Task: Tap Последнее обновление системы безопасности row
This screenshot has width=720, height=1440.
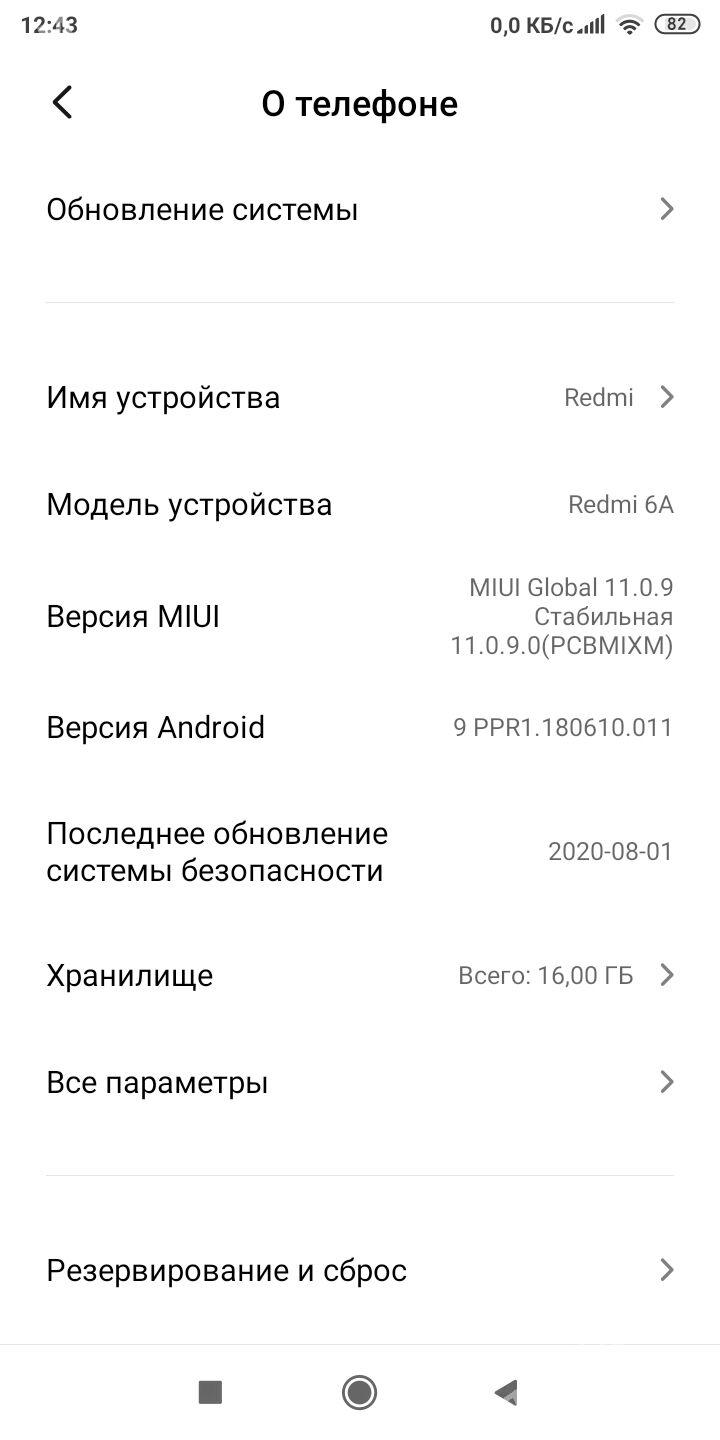Action: 360,852
